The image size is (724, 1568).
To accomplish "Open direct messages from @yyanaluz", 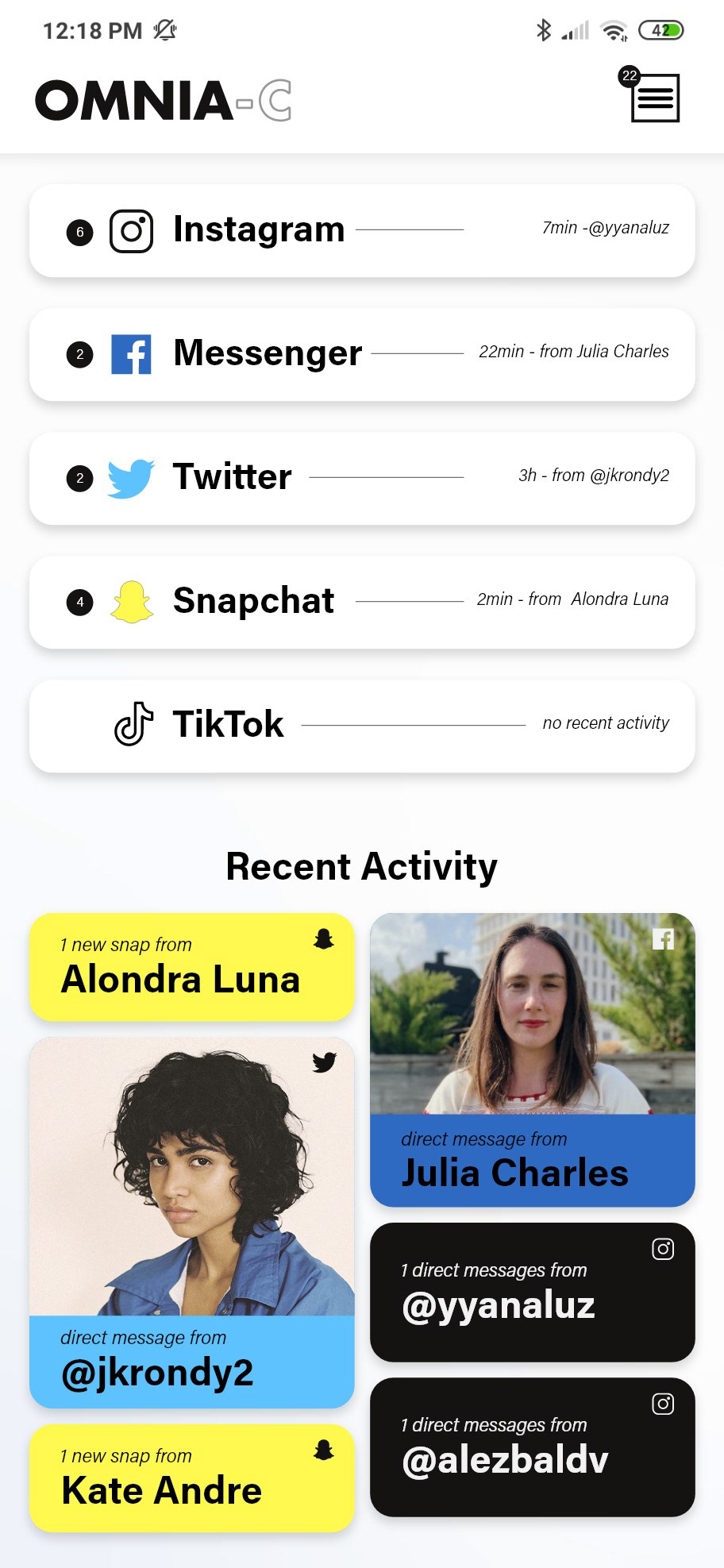I will (x=532, y=1292).
